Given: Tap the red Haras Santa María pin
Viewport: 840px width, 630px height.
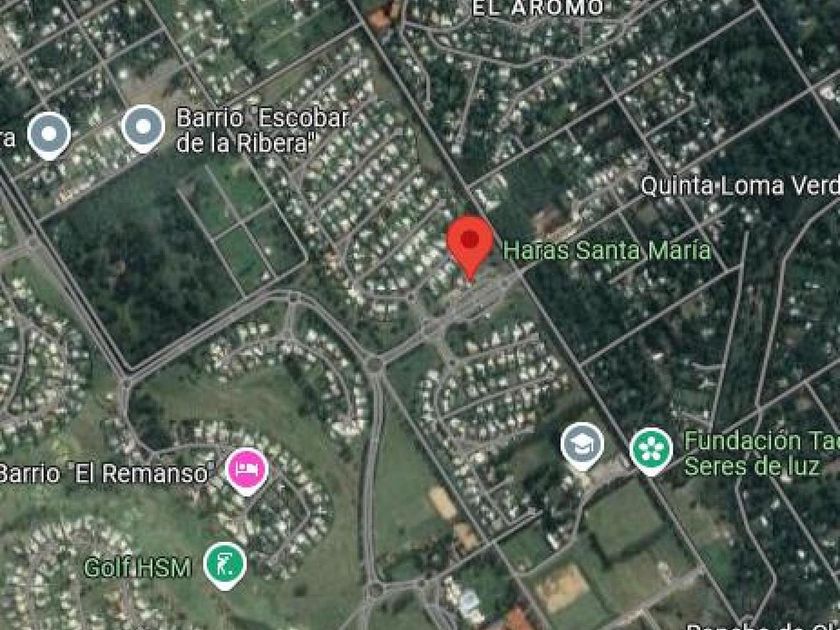Looking at the screenshot, I should 470,246.
